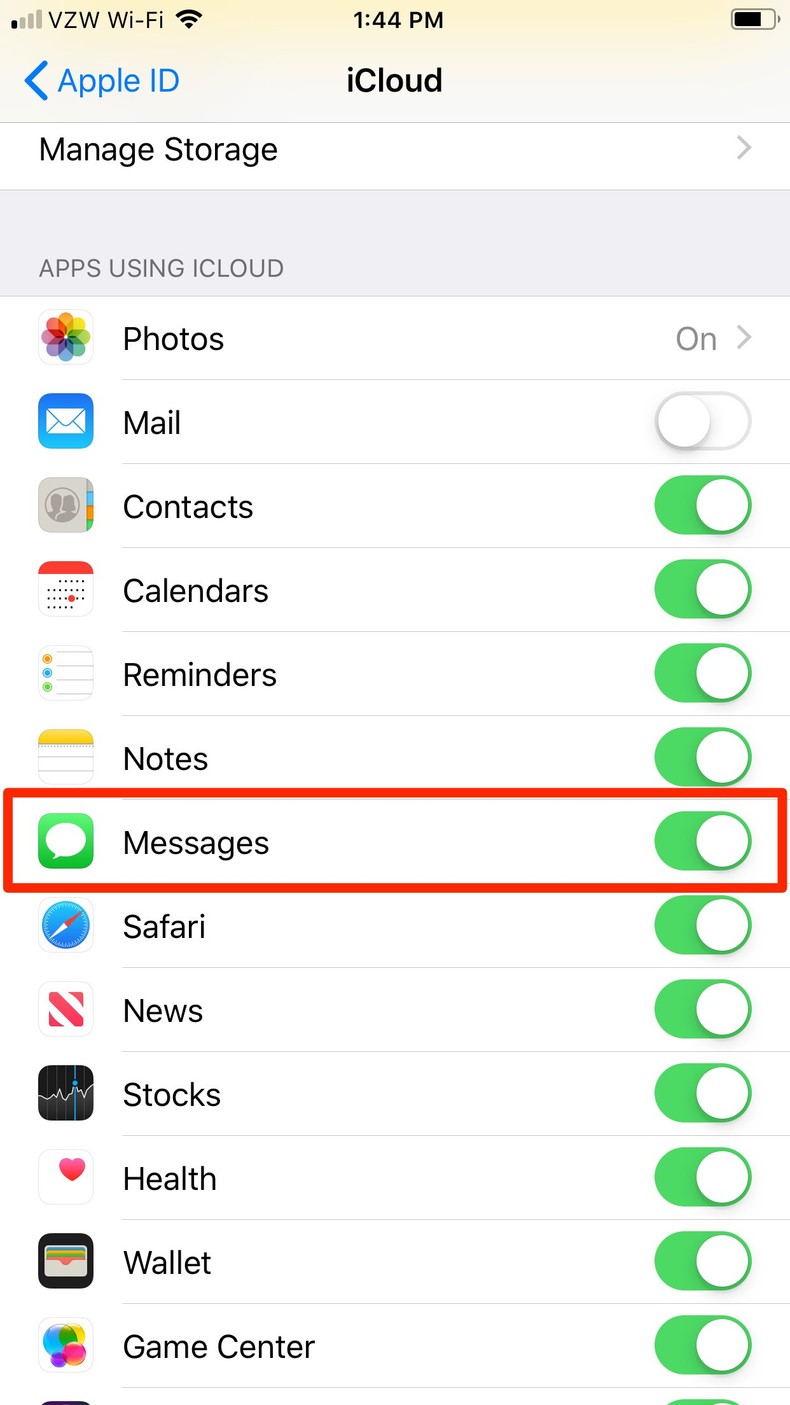Image resolution: width=790 pixels, height=1405 pixels.
Task: Disable the Calendars toggle
Action: point(702,591)
